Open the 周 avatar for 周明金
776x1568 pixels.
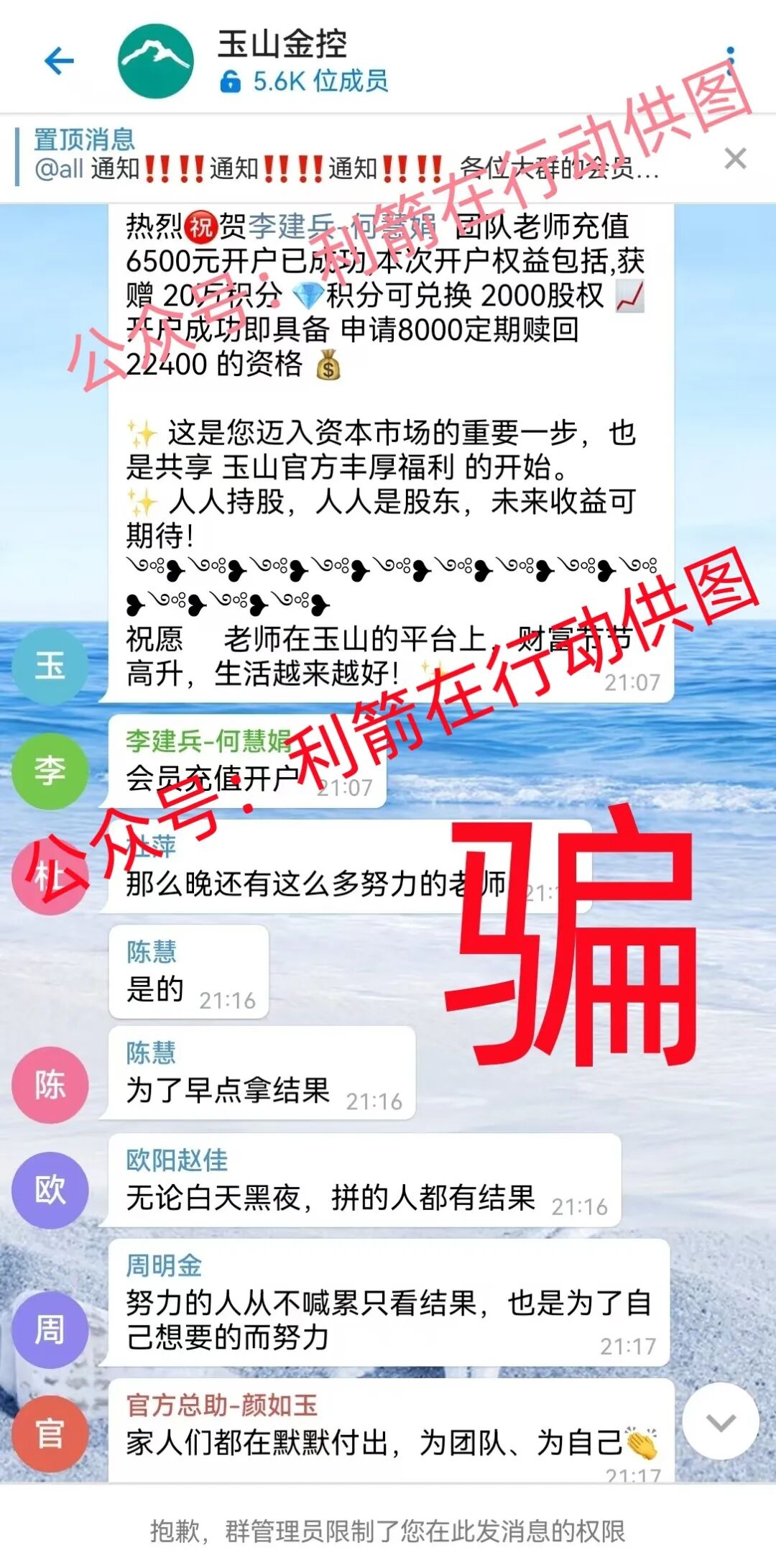tap(50, 1329)
